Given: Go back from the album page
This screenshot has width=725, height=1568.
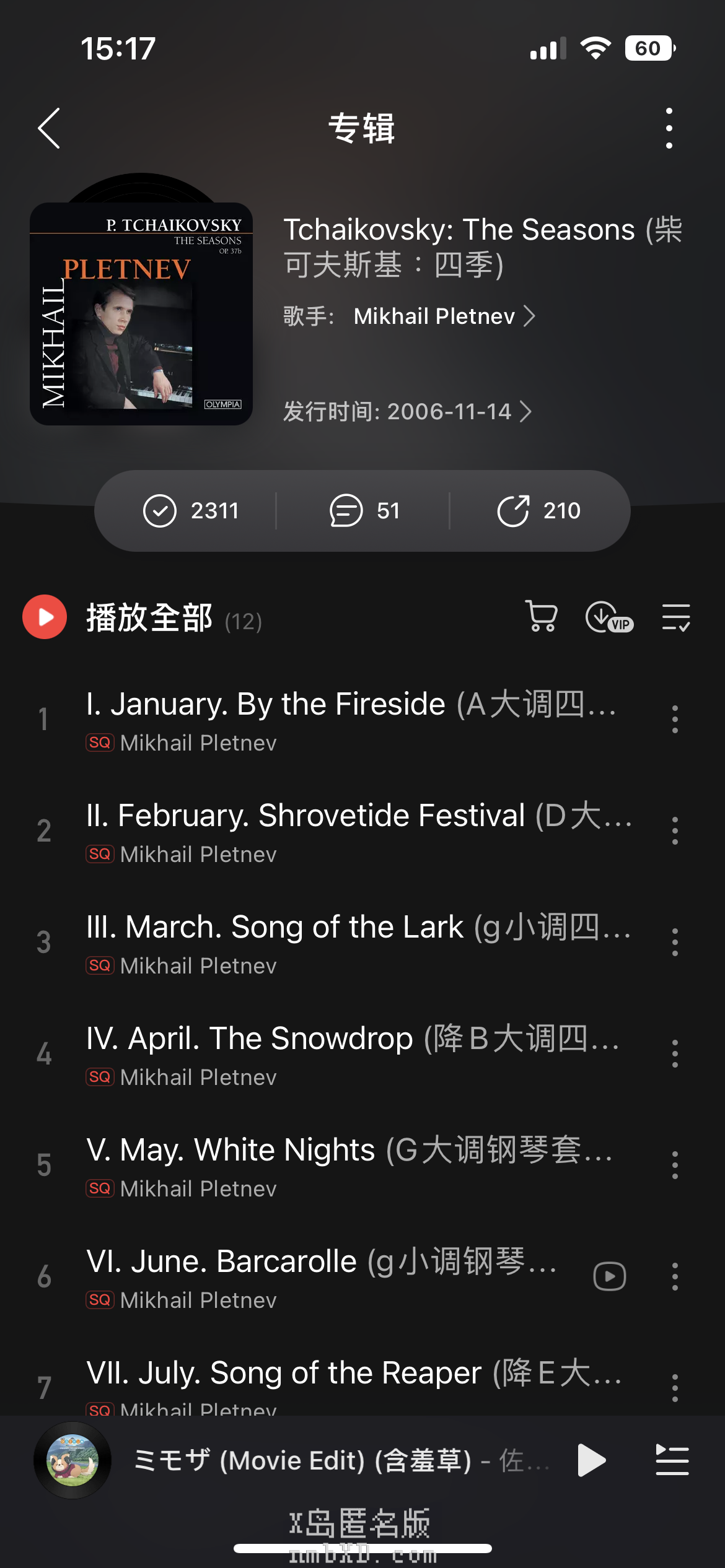Looking at the screenshot, I should pos(49,128).
